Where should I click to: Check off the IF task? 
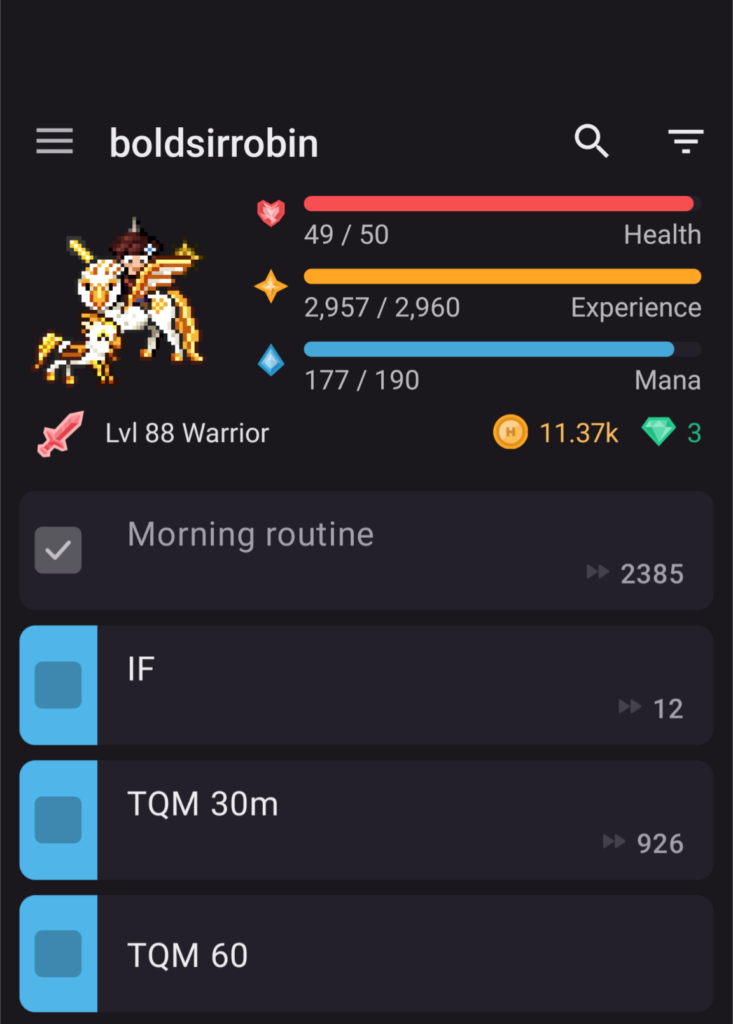pos(58,685)
